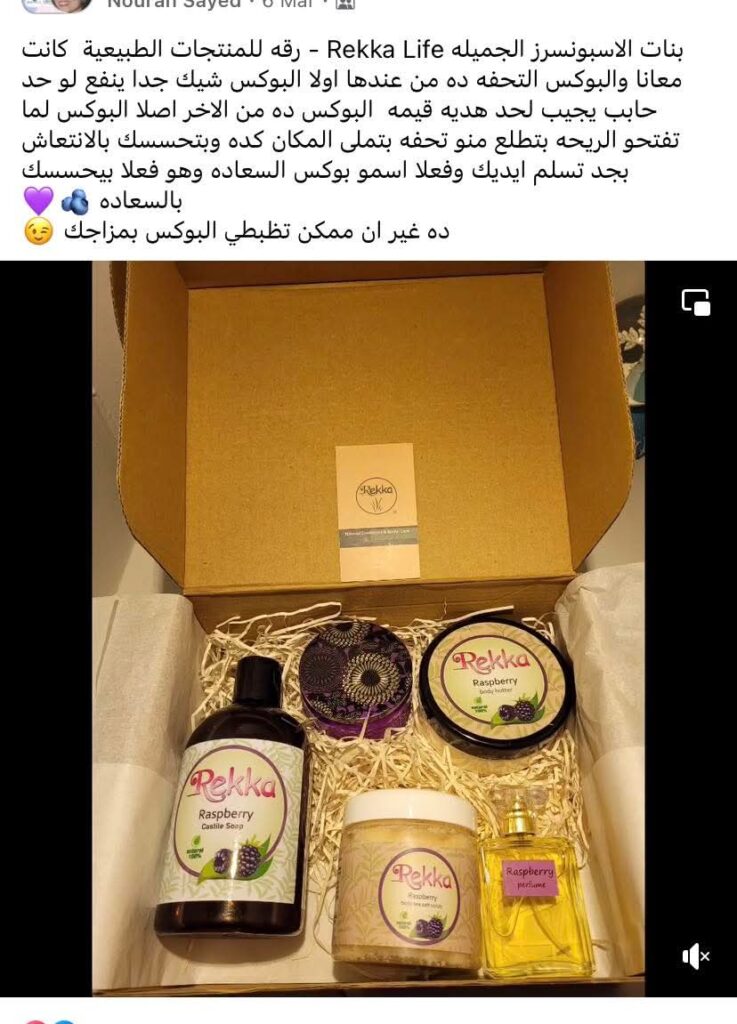Screen dimensions: 737x1024
Task: Open Nouran Sayed's profile
Action: tap(172, 4)
